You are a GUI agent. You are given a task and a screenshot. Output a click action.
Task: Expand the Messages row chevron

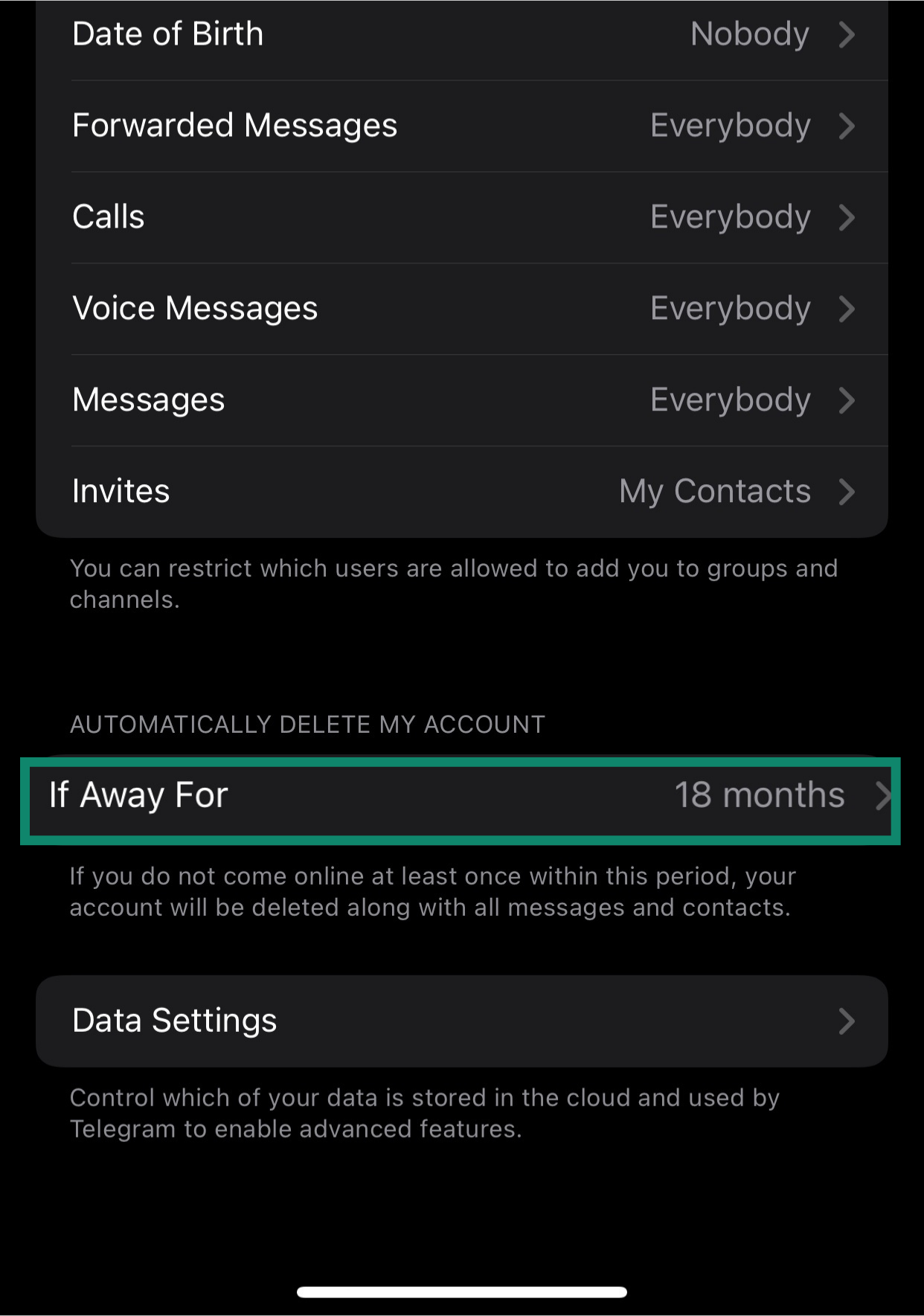(x=848, y=400)
